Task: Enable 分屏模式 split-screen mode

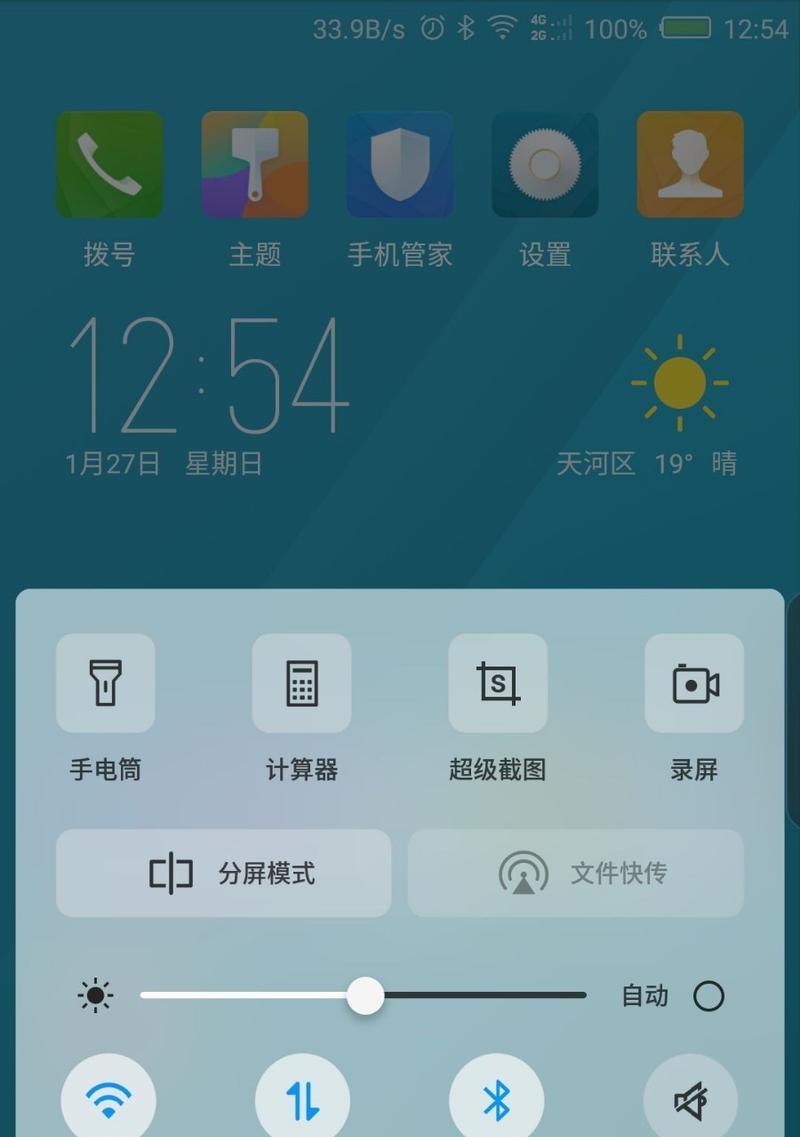Action: (223, 873)
